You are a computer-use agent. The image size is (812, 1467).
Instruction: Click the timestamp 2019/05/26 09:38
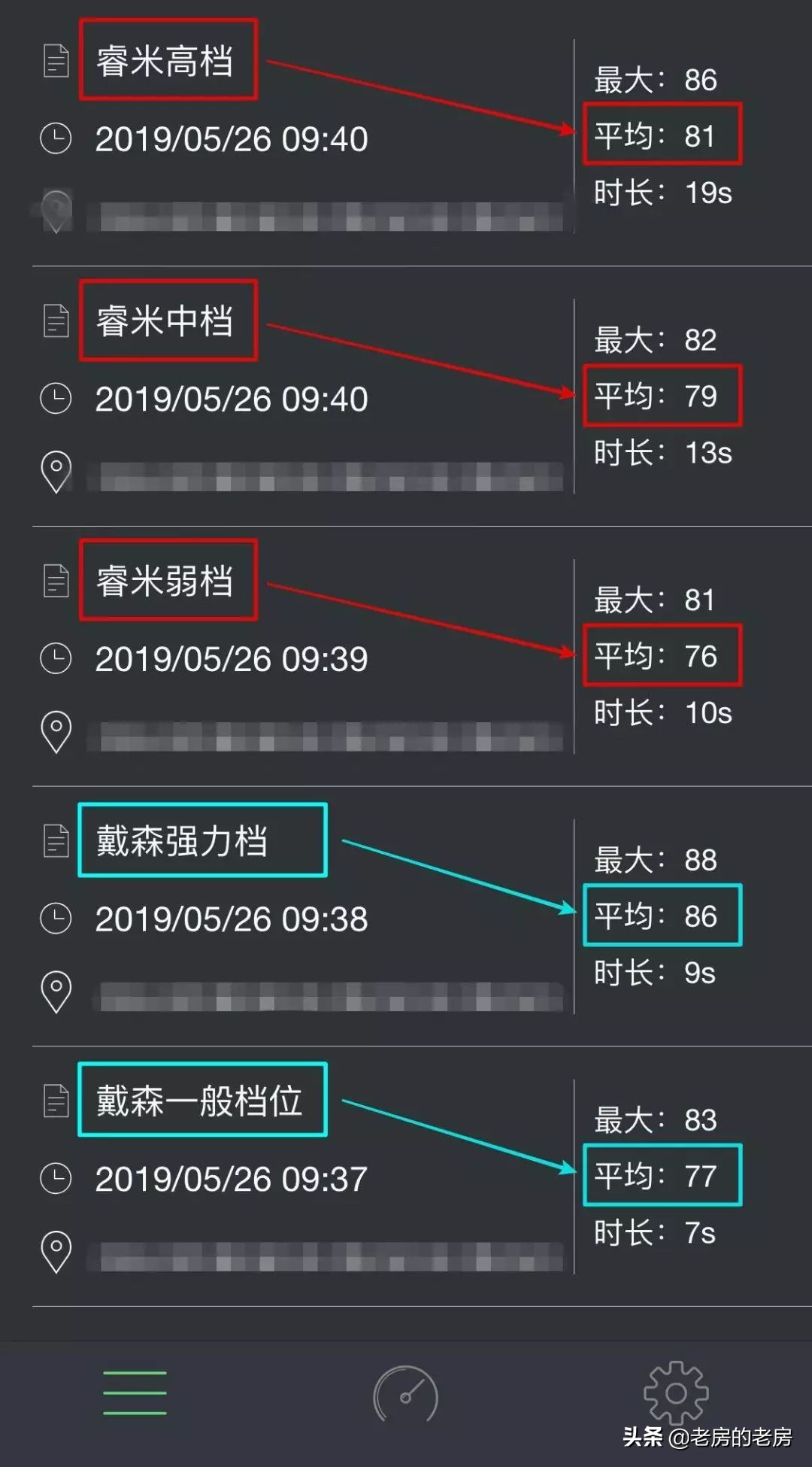click(233, 919)
